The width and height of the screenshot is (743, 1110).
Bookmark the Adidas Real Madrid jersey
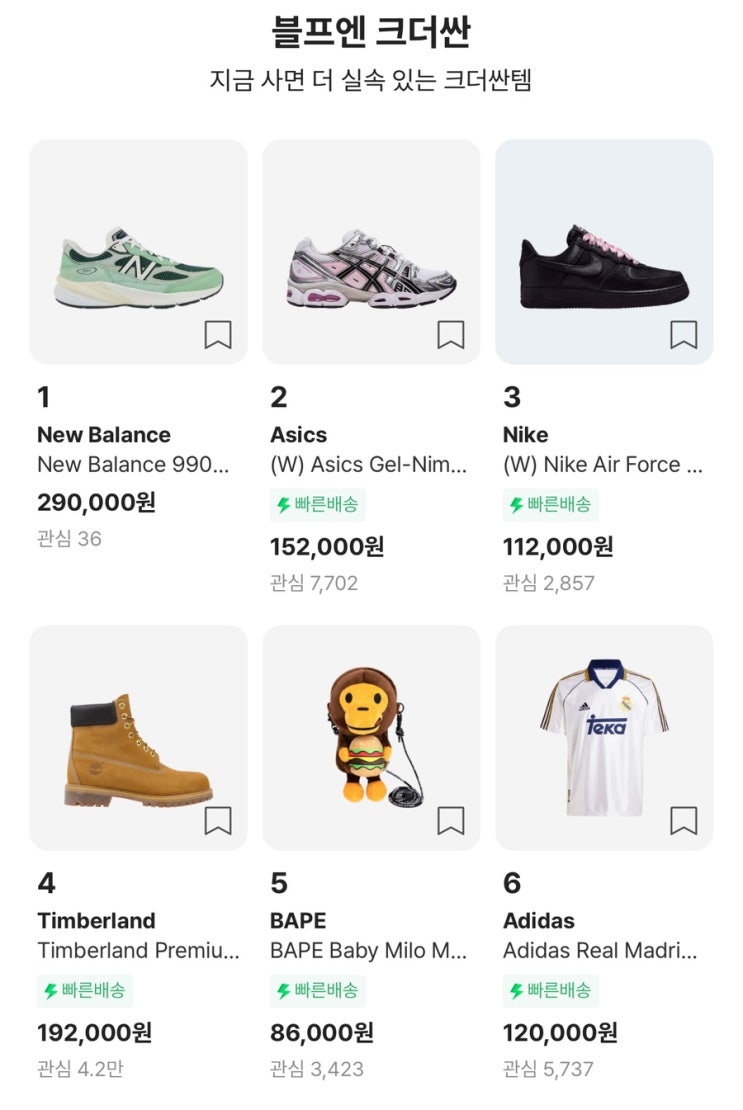pyautogui.click(x=684, y=821)
